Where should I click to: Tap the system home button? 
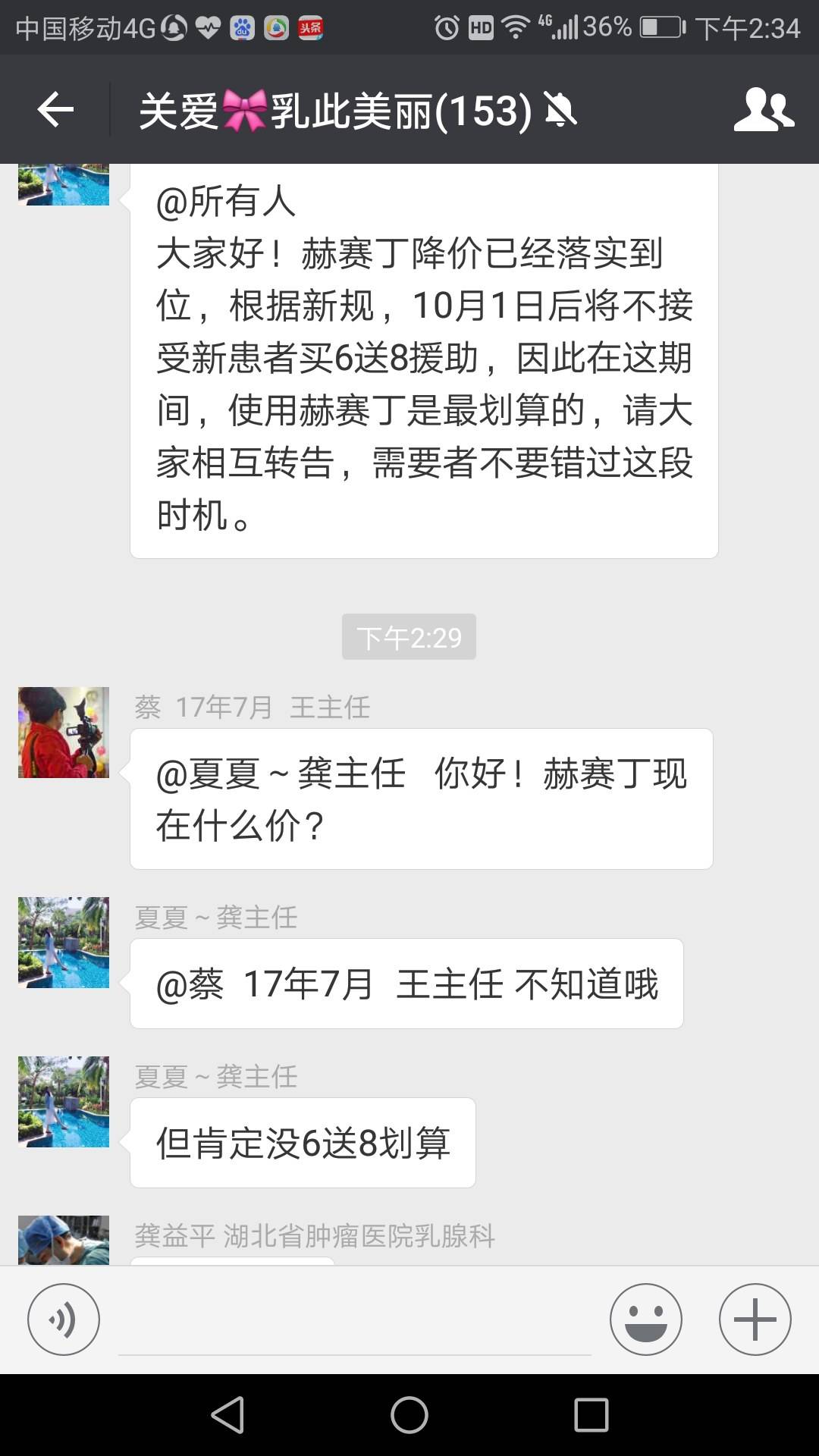pos(409,1415)
